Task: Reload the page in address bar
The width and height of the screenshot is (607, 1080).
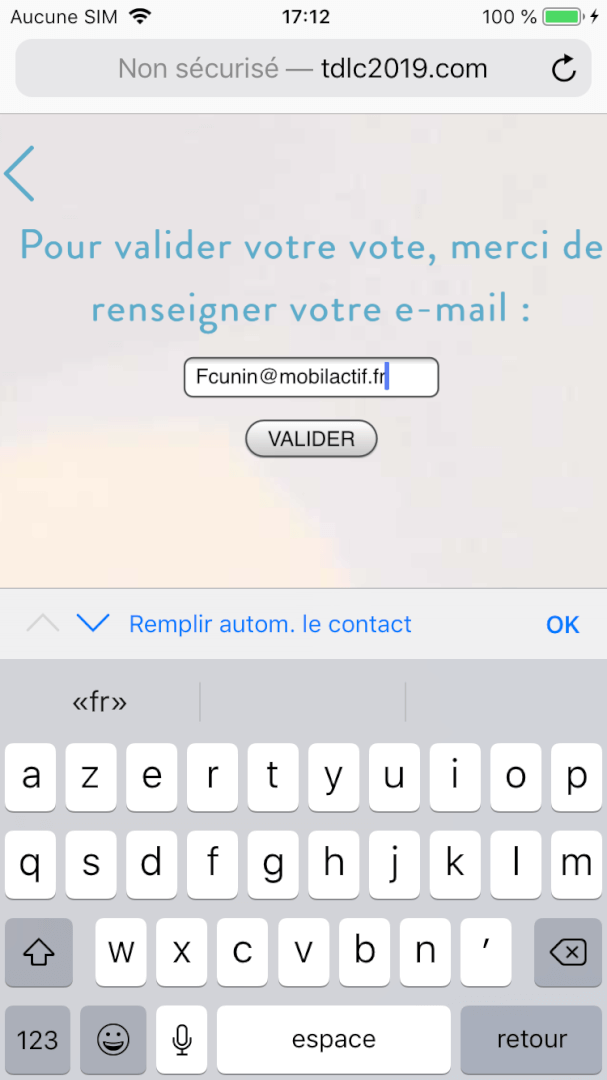Action: pyautogui.click(x=564, y=69)
